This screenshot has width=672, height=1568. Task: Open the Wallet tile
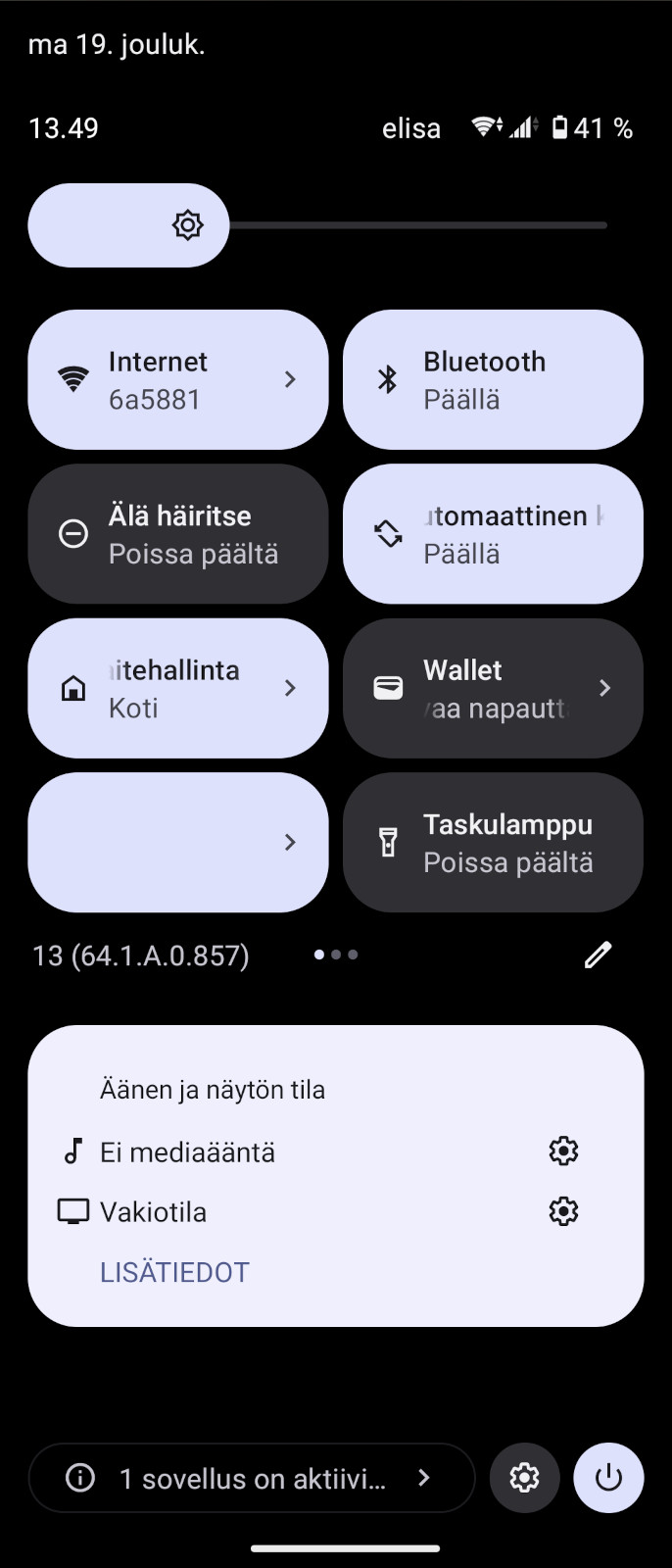[493, 688]
